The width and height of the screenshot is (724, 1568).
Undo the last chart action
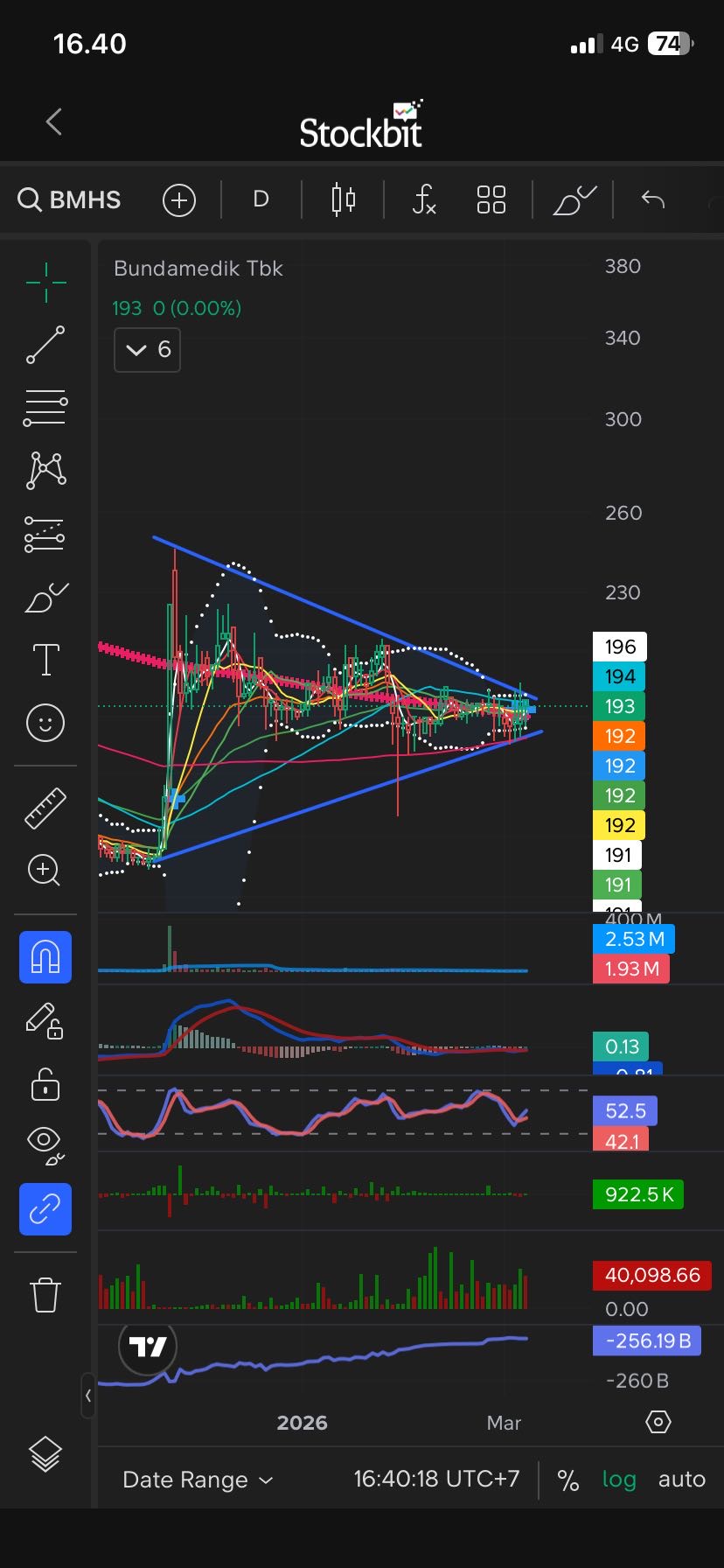point(652,199)
